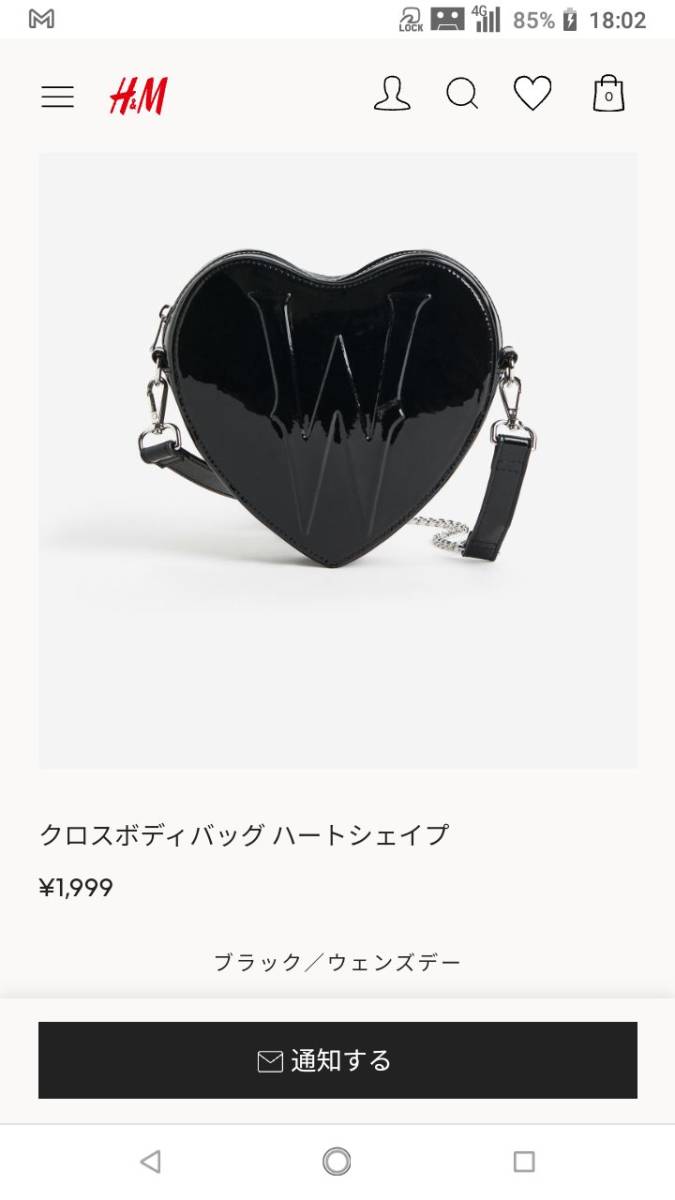675x1200 pixels.
Task: Go back with the system back button
Action: [x=151, y=1161]
